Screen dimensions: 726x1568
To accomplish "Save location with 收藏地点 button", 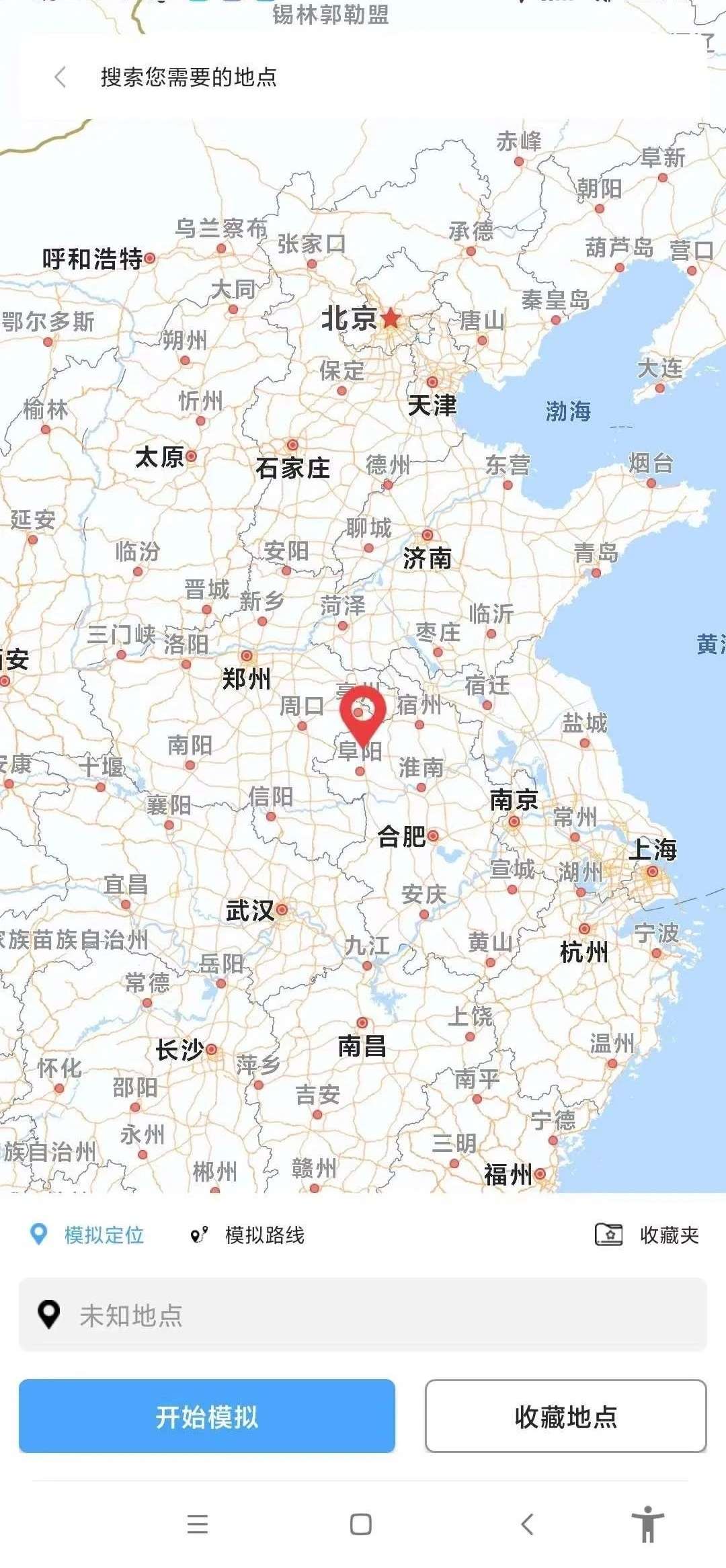I will pyautogui.click(x=565, y=1417).
